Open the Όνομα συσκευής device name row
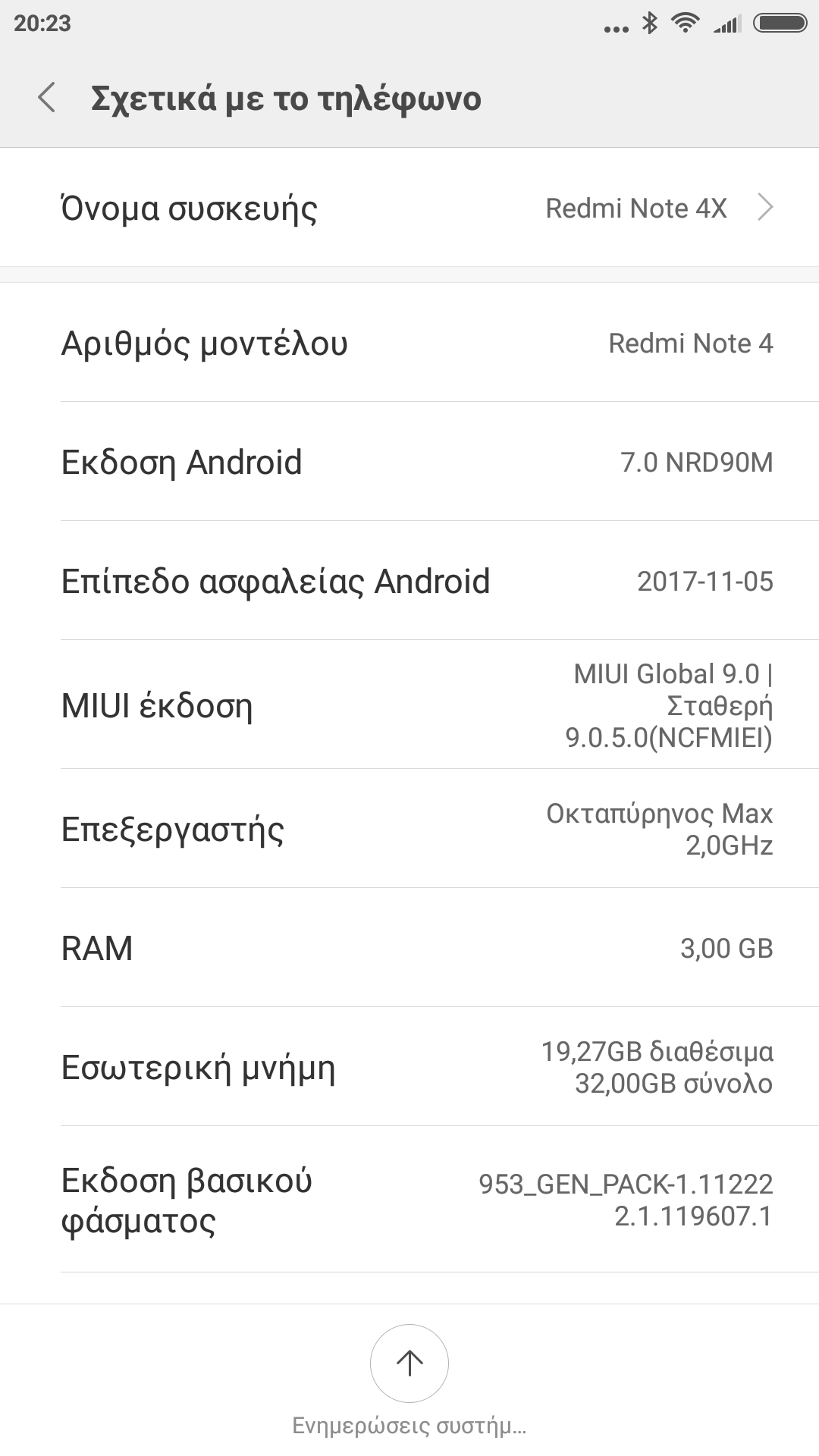This screenshot has width=819, height=1456. click(x=409, y=208)
